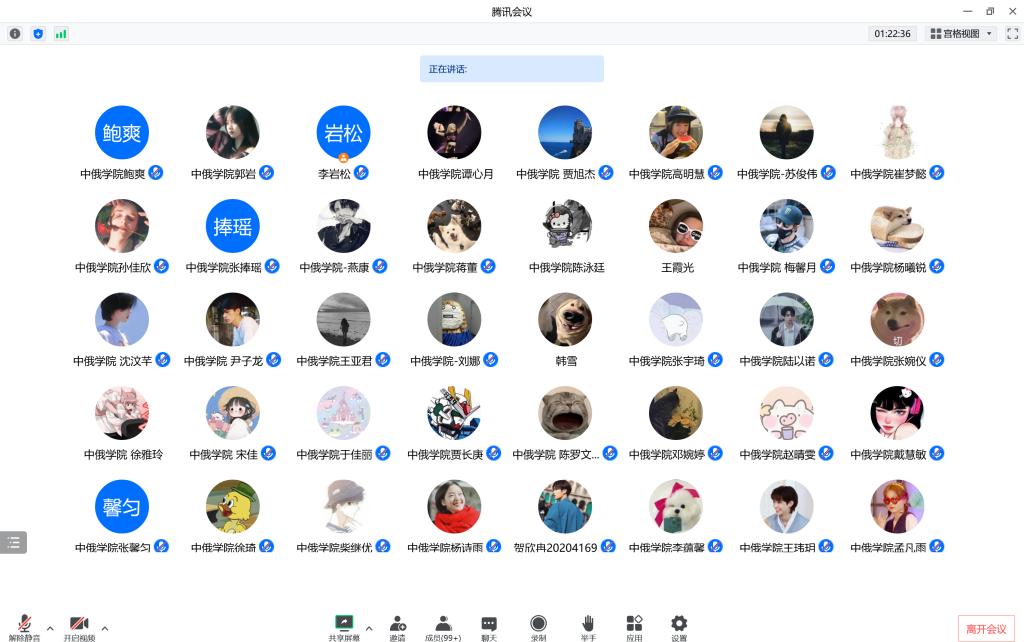1024x642 pixels.
Task: Expand audio options arrow beside 解除静音
Action: pyautogui.click(x=50, y=628)
